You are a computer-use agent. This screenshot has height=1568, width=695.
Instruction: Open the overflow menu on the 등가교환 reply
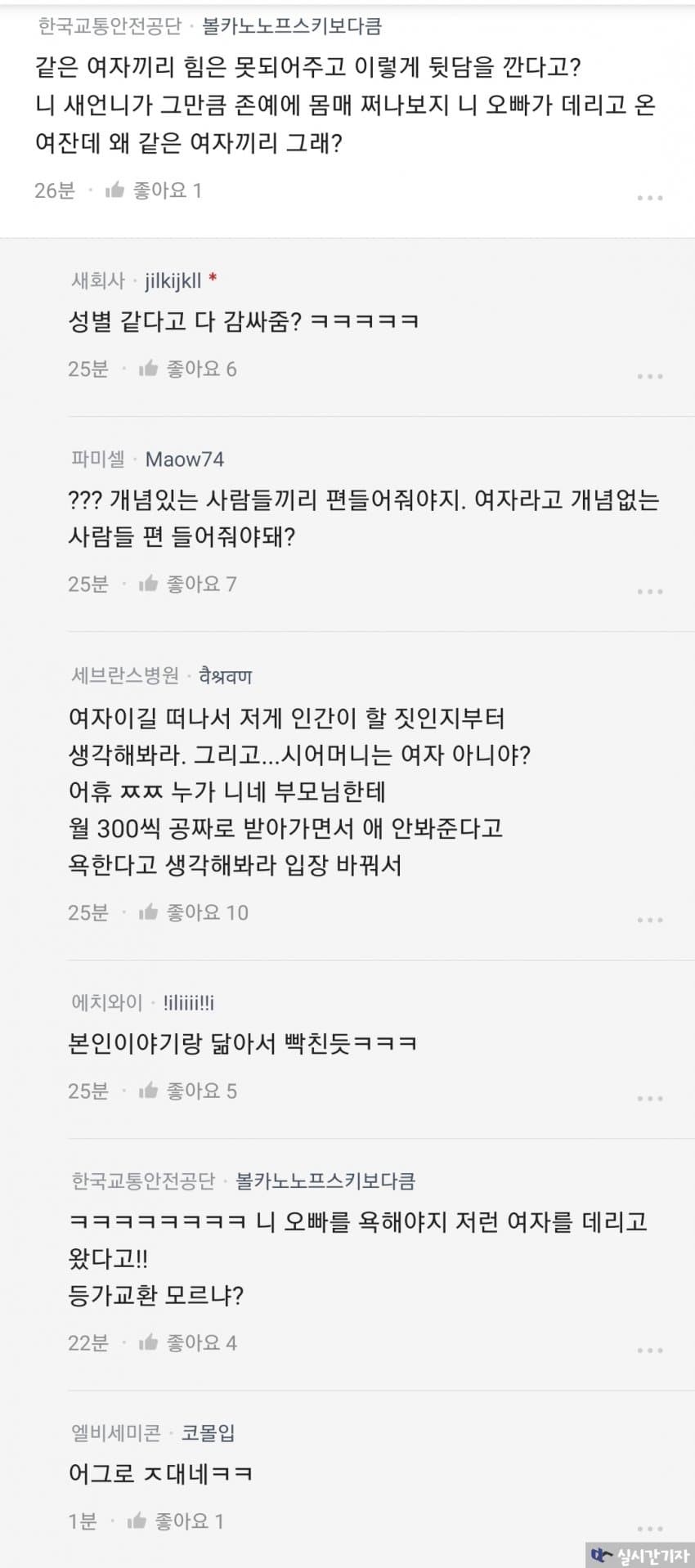[x=649, y=1350]
